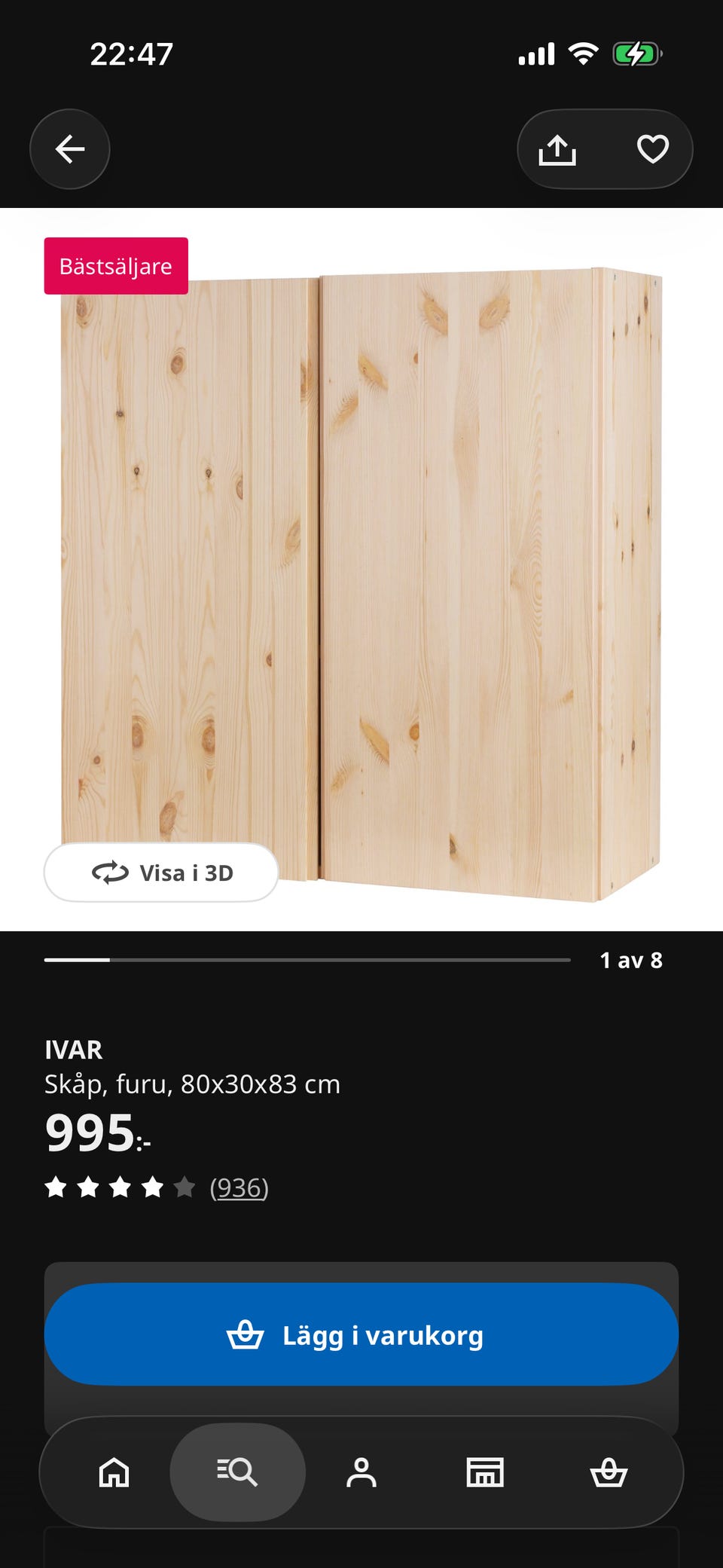The width and height of the screenshot is (723, 1568).
Task: Open the 936 reviews link
Action: point(239,1187)
